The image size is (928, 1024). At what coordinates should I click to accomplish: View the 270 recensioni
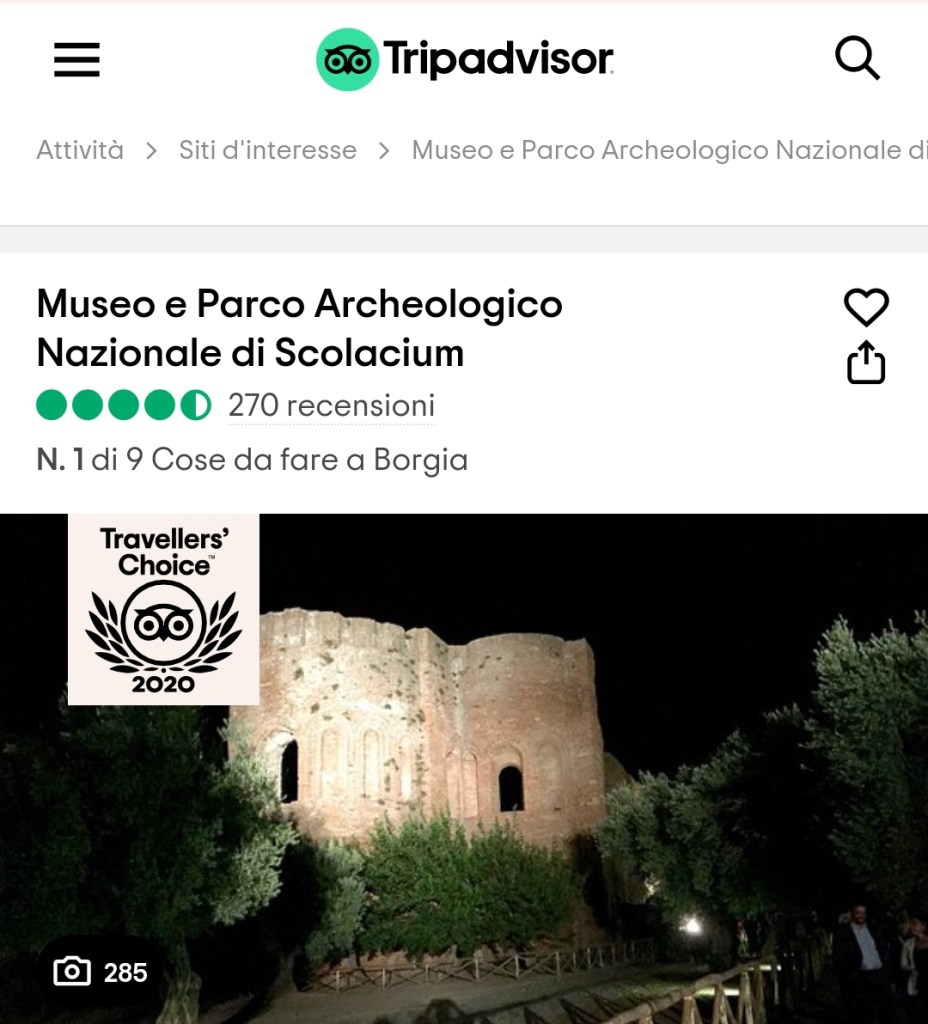pyautogui.click(x=331, y=406)
